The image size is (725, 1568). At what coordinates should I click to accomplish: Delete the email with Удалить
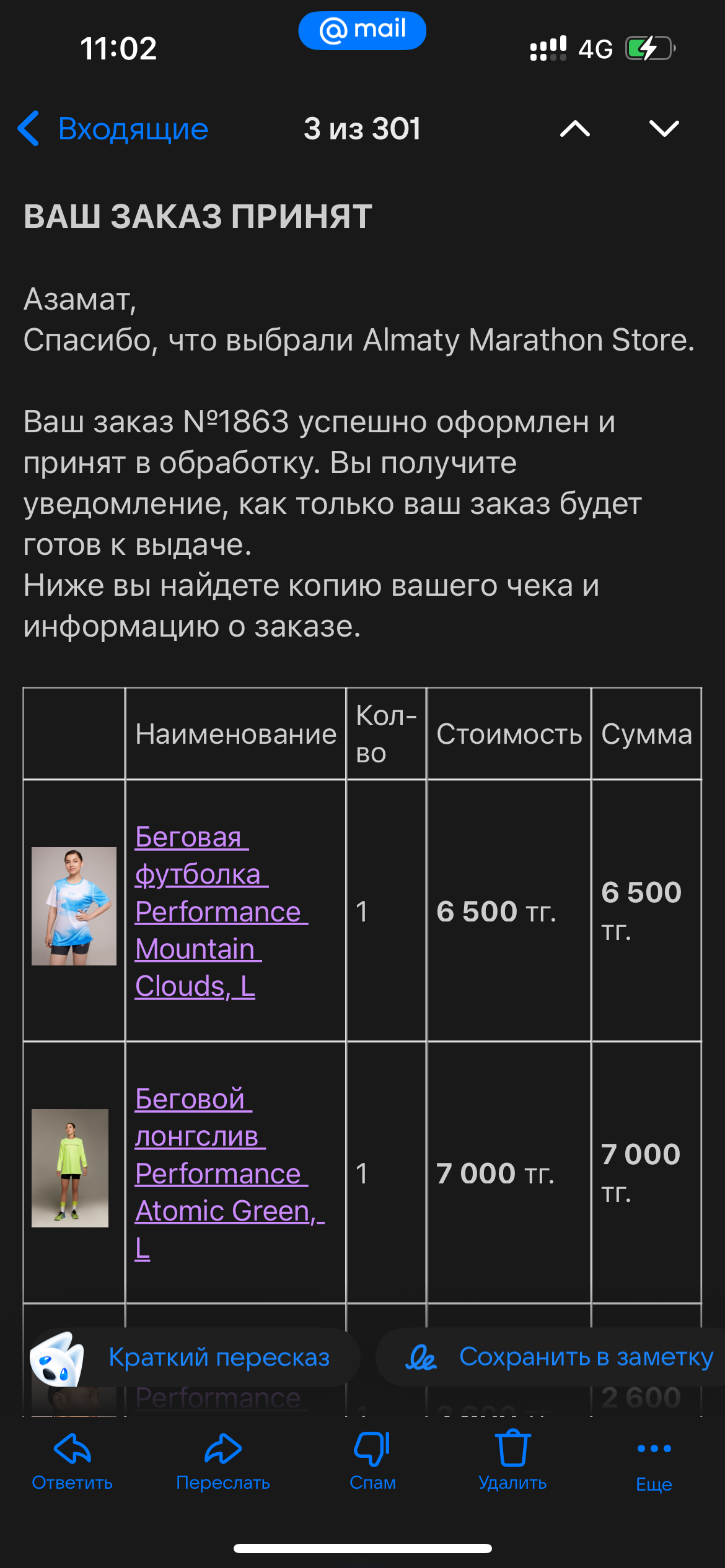coord(512,1460)
